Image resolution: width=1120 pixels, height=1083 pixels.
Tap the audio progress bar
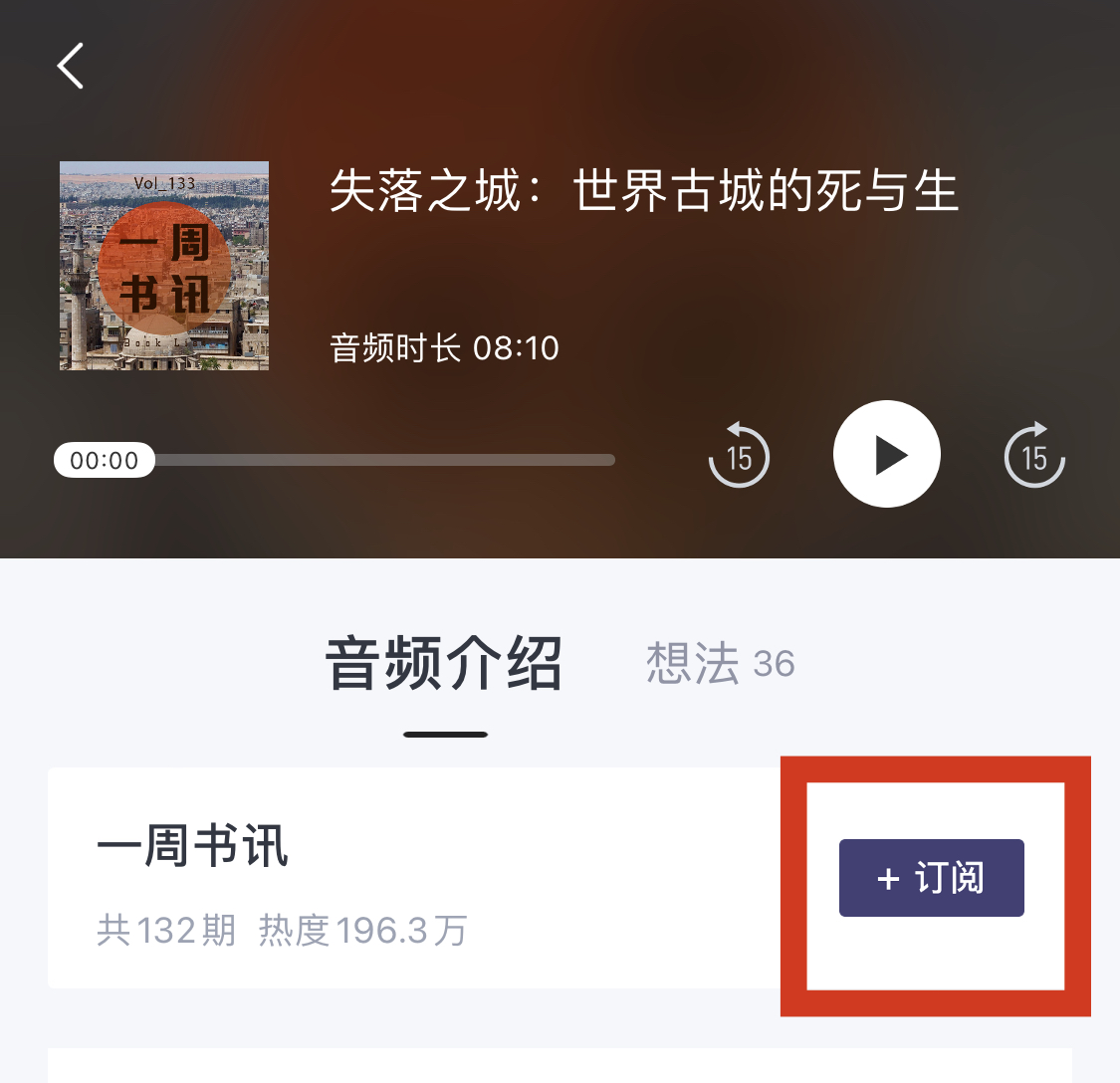tap(383, 460)
